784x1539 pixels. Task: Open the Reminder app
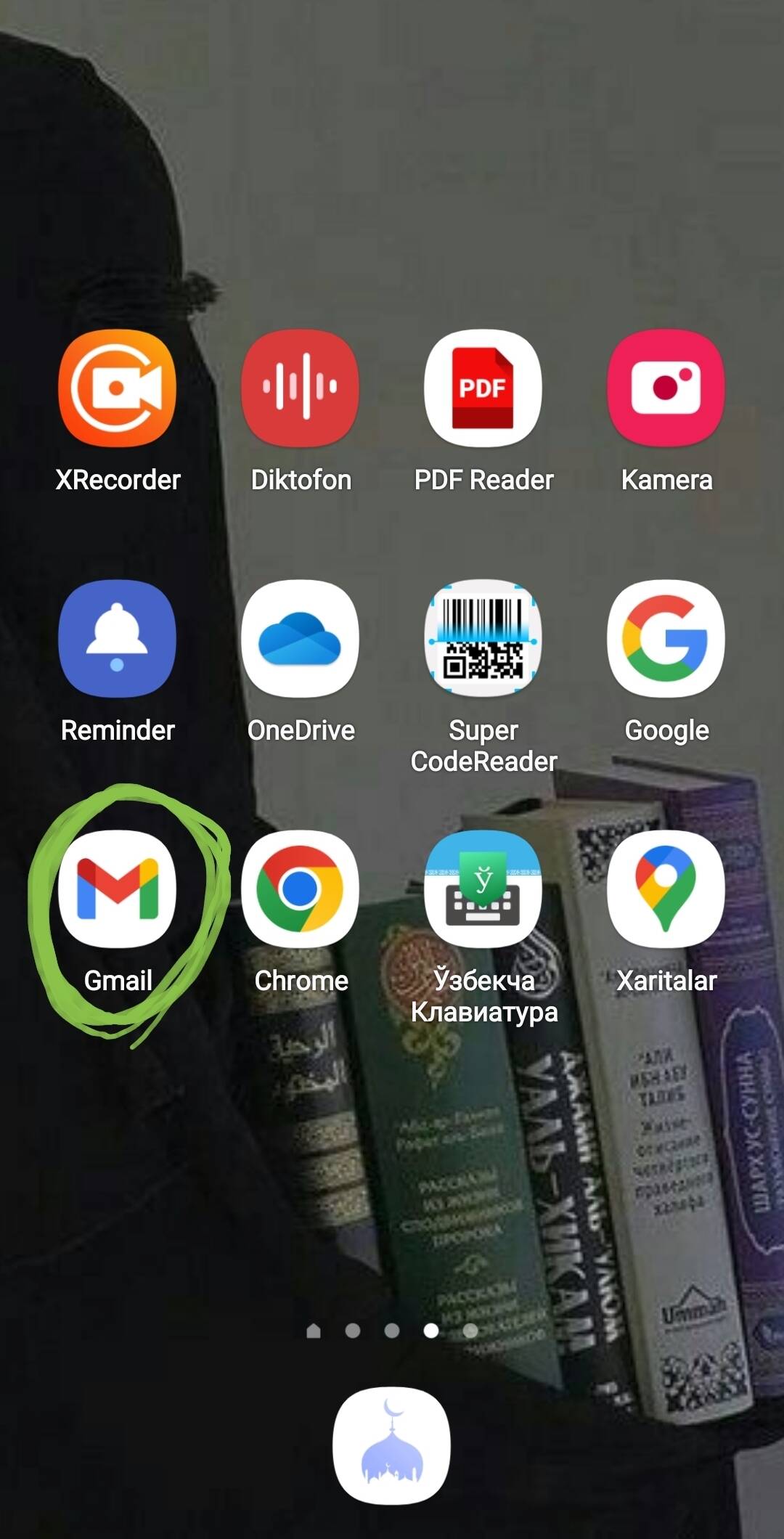118,639
